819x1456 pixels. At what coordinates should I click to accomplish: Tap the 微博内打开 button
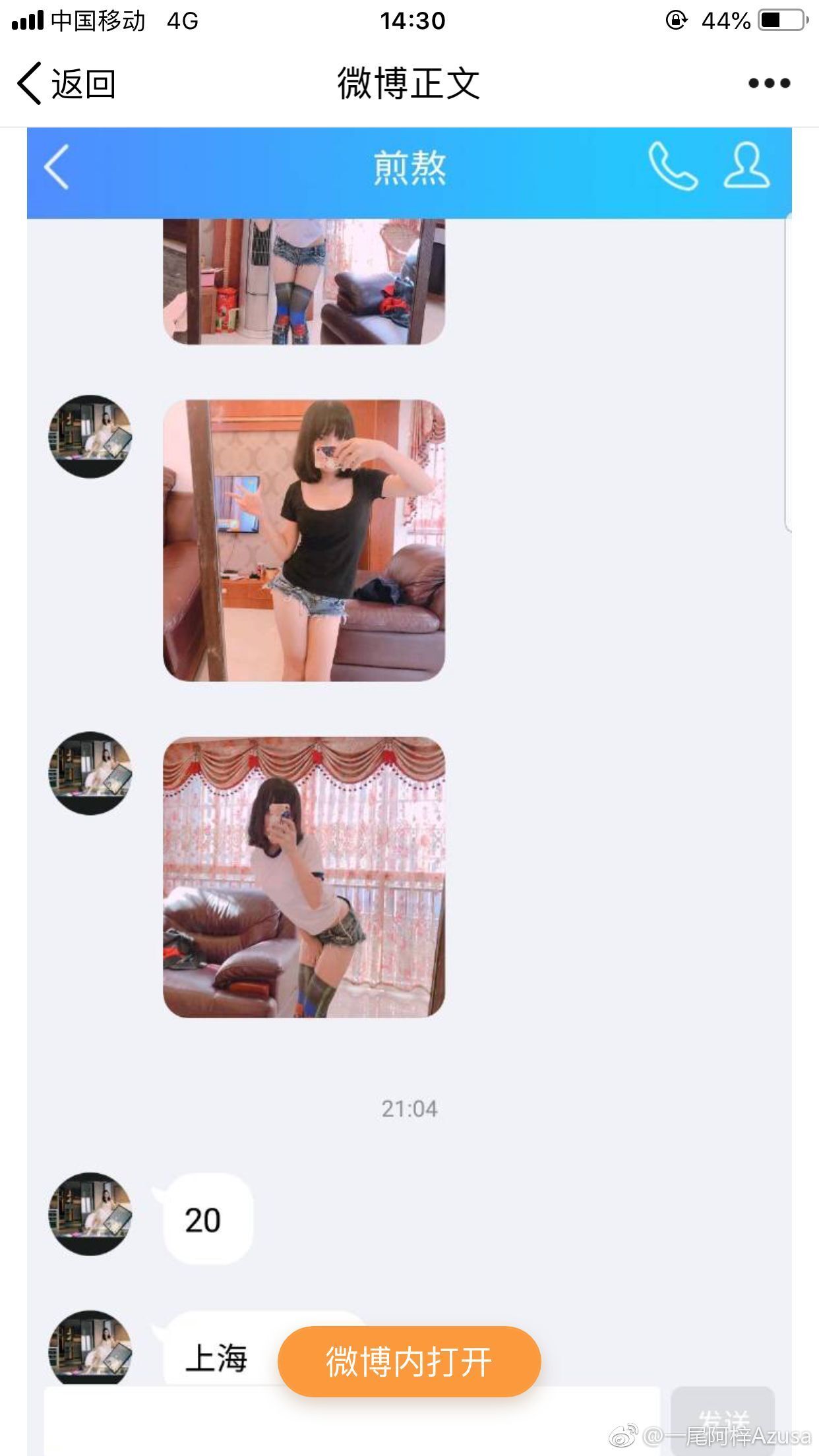pyautogui.click(x=409, y=1361)
